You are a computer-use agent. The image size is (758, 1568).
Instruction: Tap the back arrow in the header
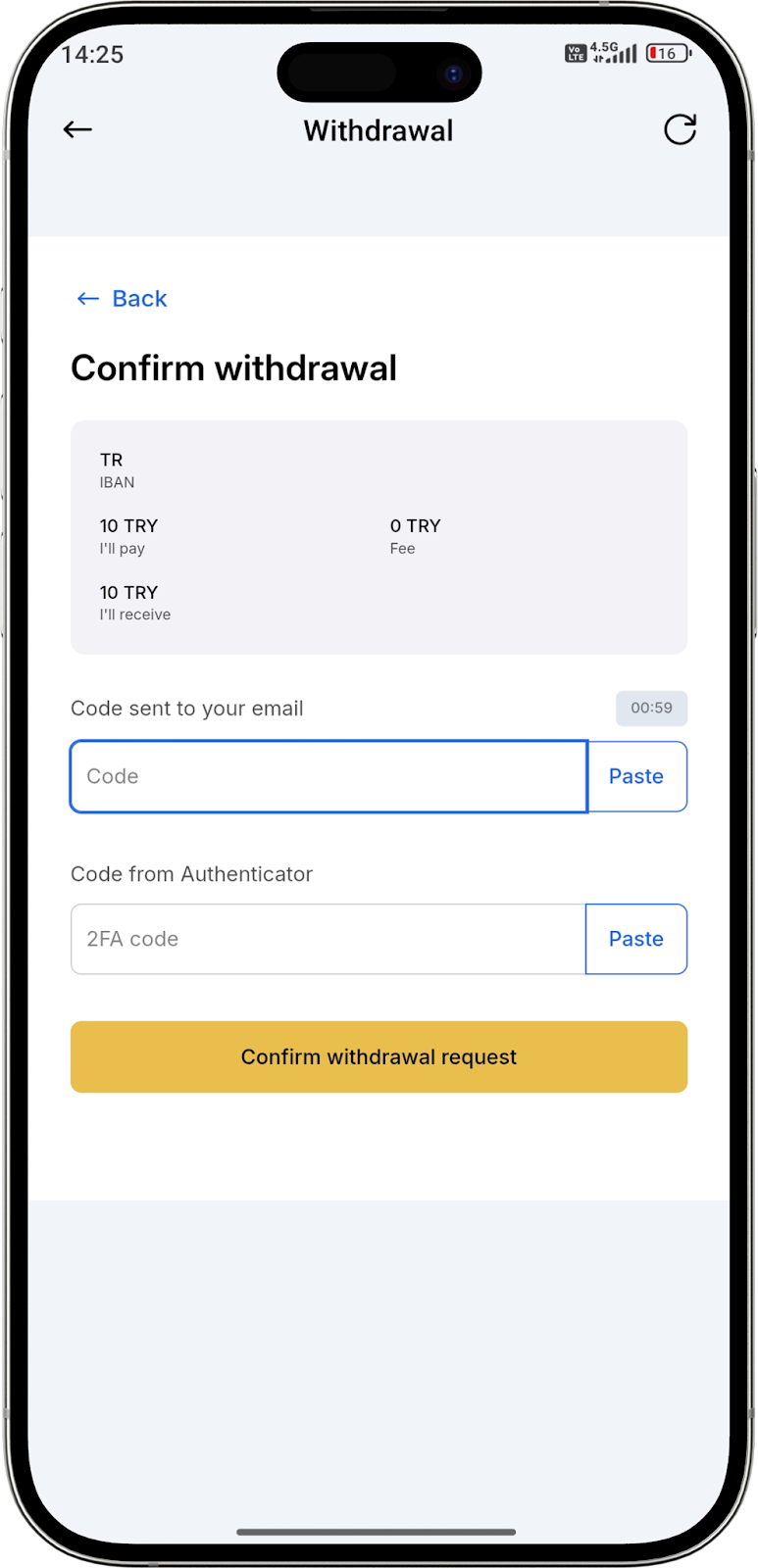77,129
